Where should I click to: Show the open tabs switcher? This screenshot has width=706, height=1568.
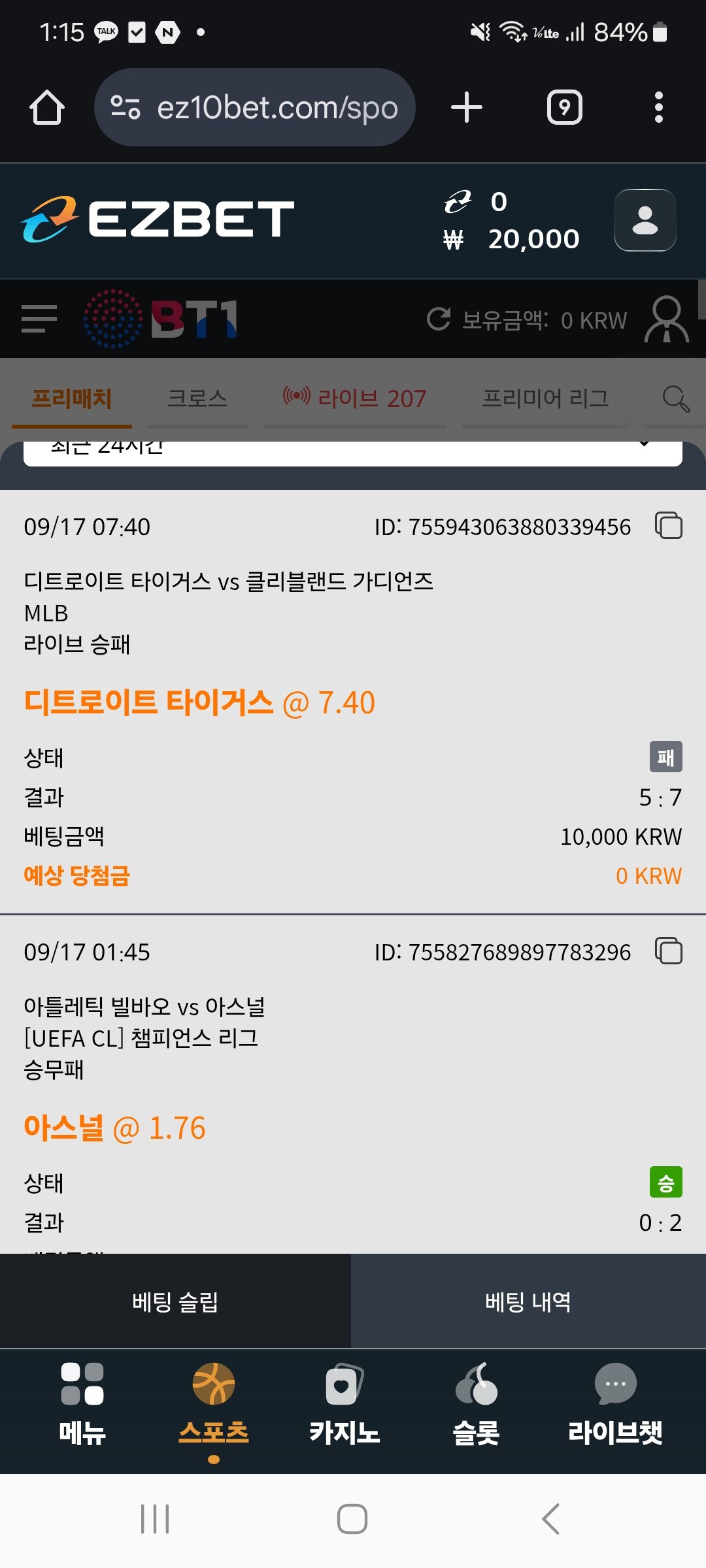pyautogui.click(x=564, y=107)
